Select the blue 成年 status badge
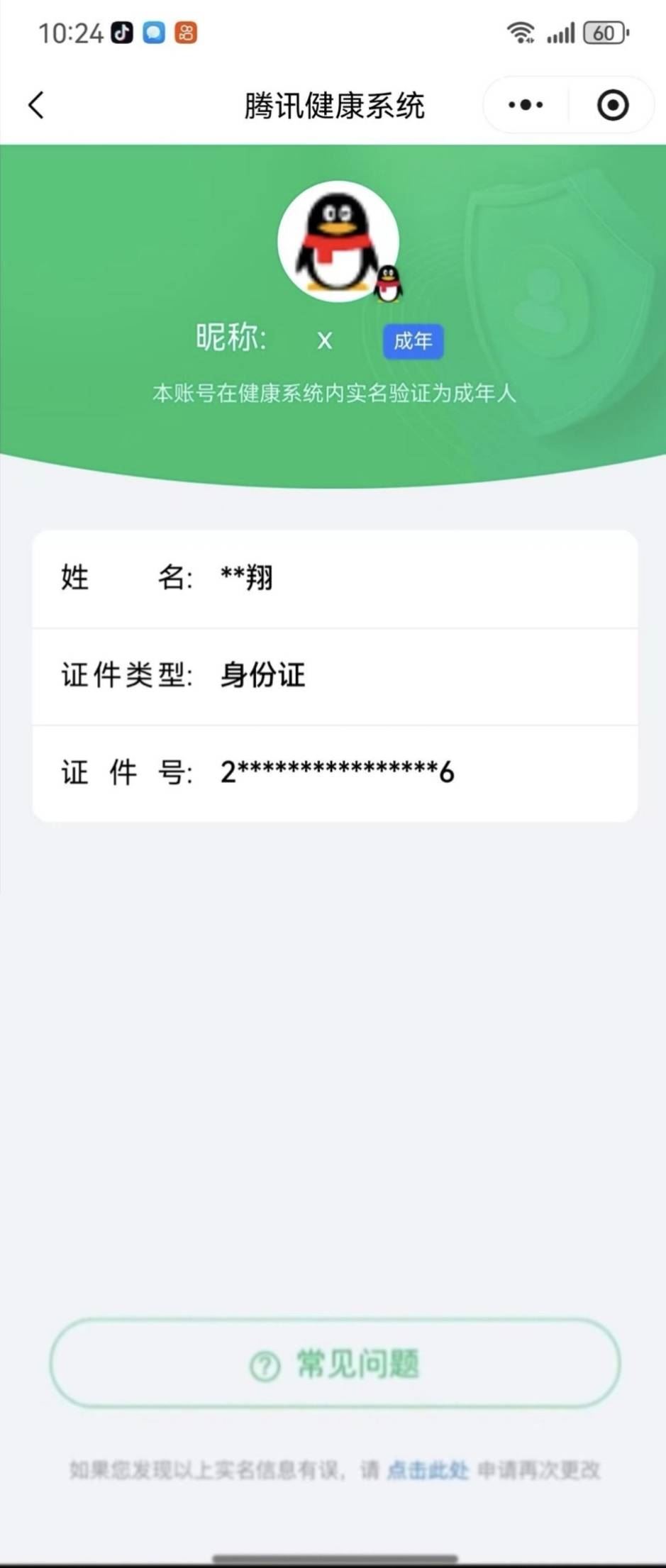This screenshot has height=1568, width=666. click(x=414, y=341)
